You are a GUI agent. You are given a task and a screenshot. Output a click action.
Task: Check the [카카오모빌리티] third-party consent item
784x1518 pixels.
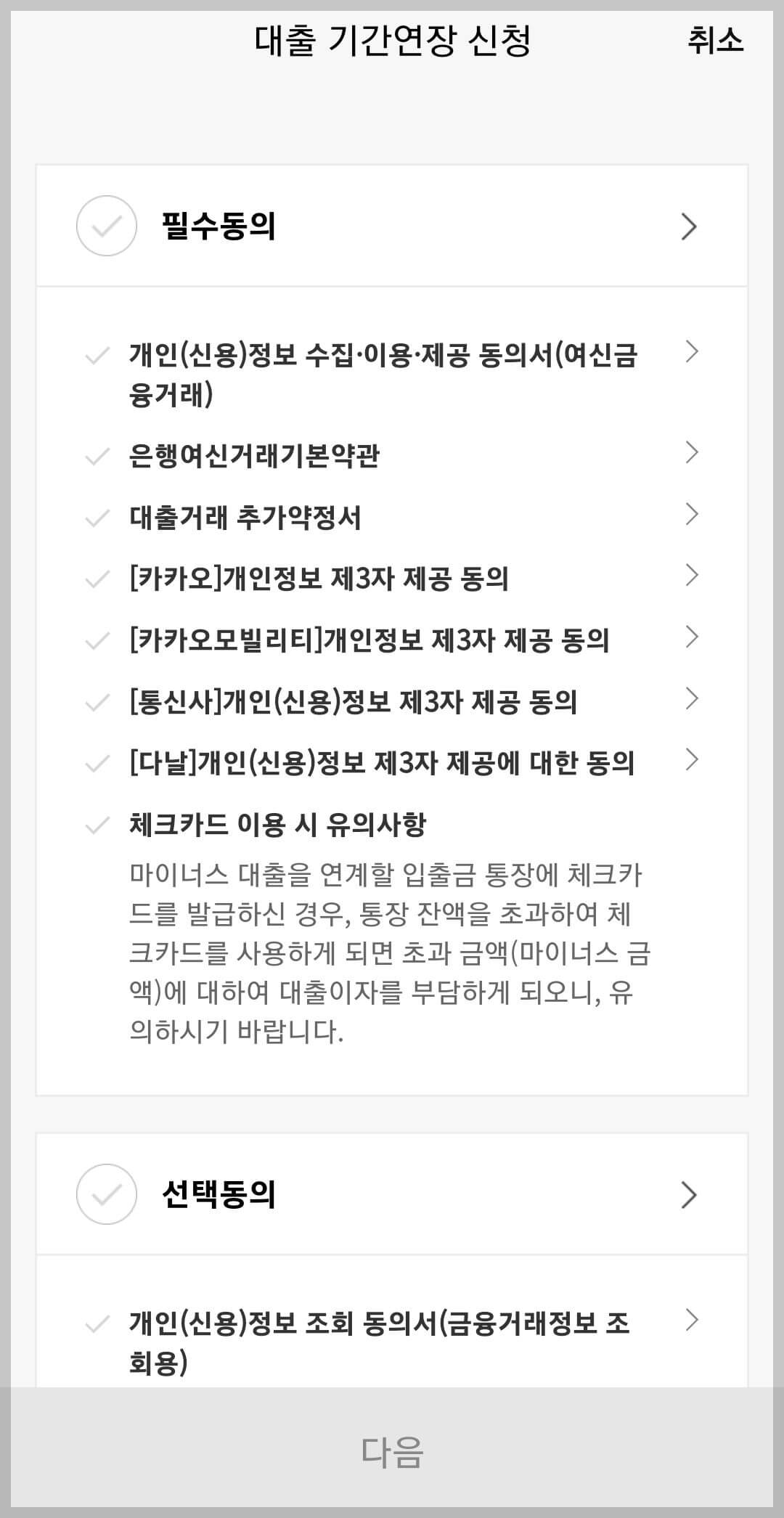(x=97, y=640)
